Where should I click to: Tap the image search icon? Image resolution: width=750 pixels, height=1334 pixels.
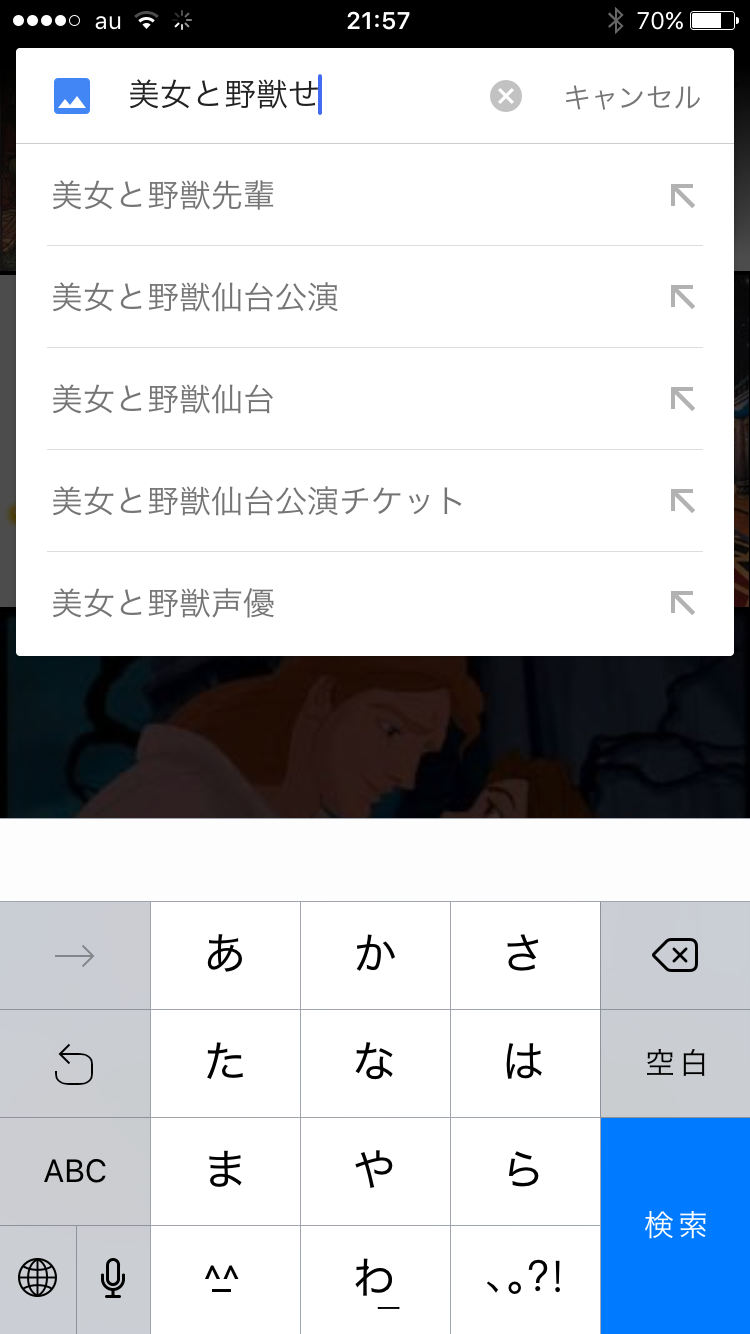[x=72, y=97]
